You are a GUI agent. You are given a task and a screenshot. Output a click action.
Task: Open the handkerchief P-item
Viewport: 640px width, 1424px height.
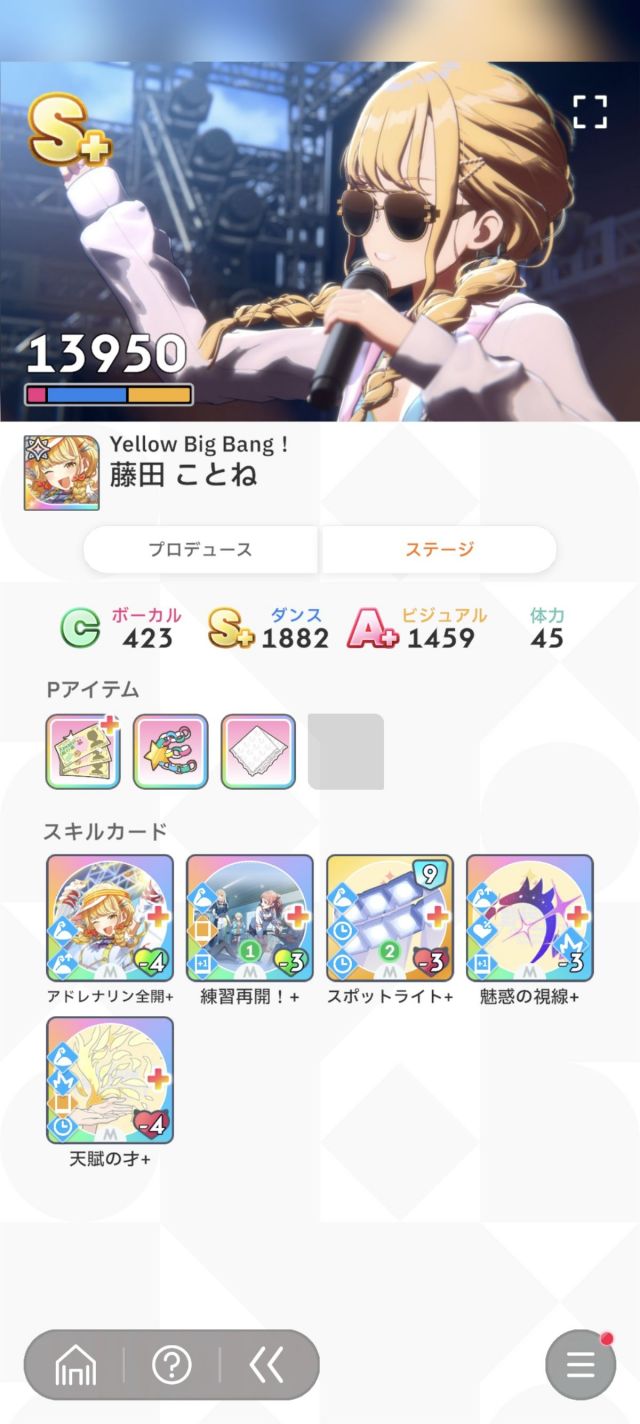(x=258, y=751)
